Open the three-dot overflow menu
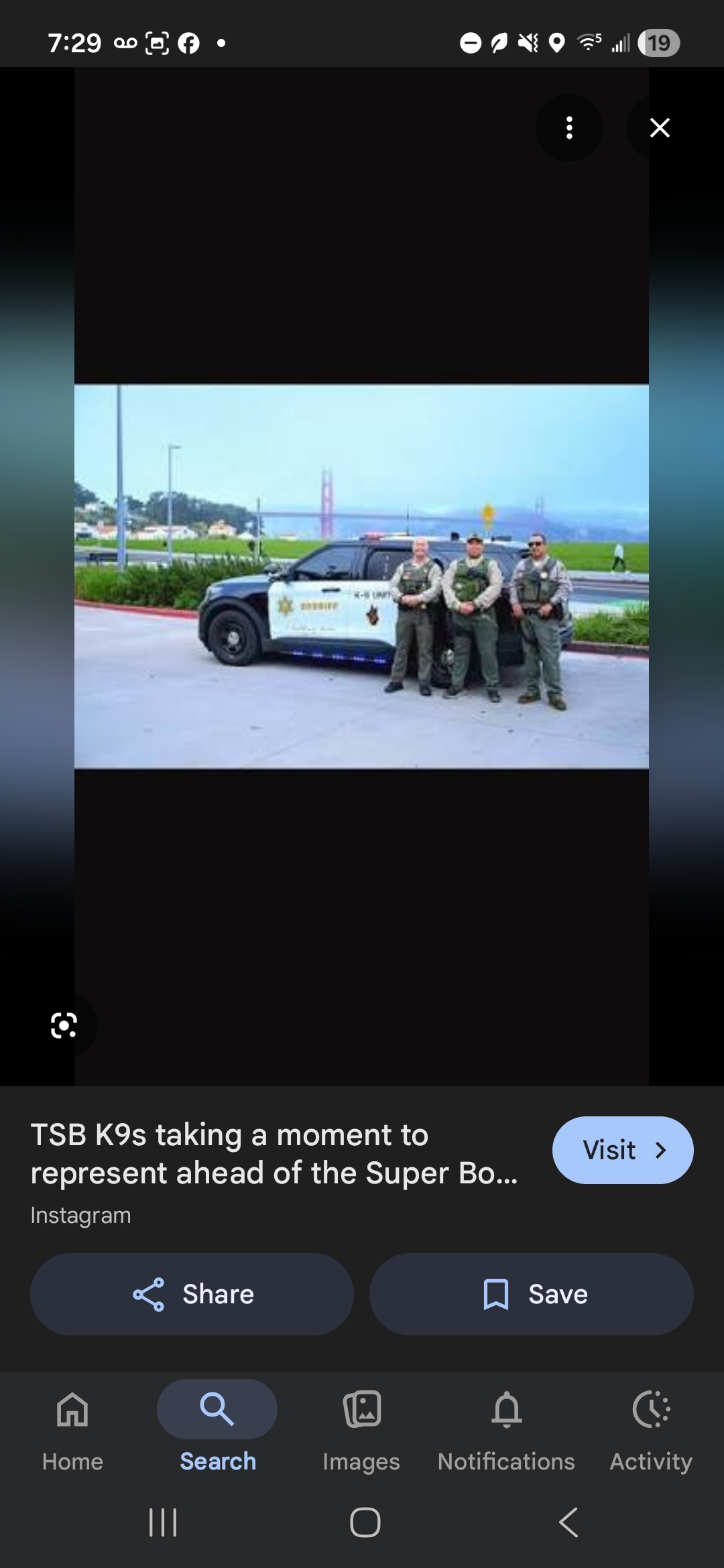724x1568 pixels. [569, 127]
